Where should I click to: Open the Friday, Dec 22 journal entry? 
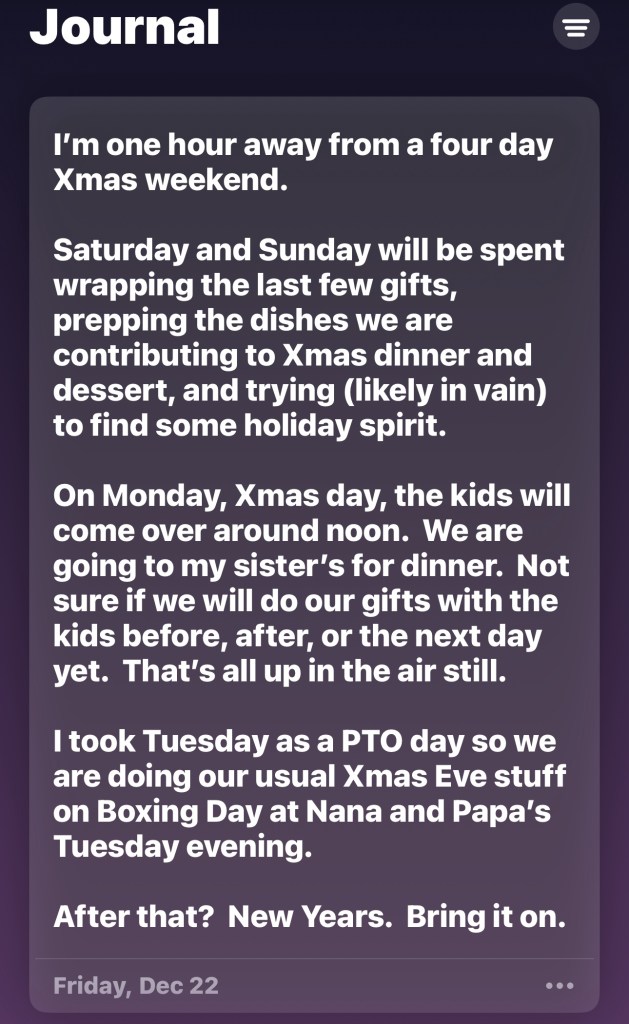point(314,530)
